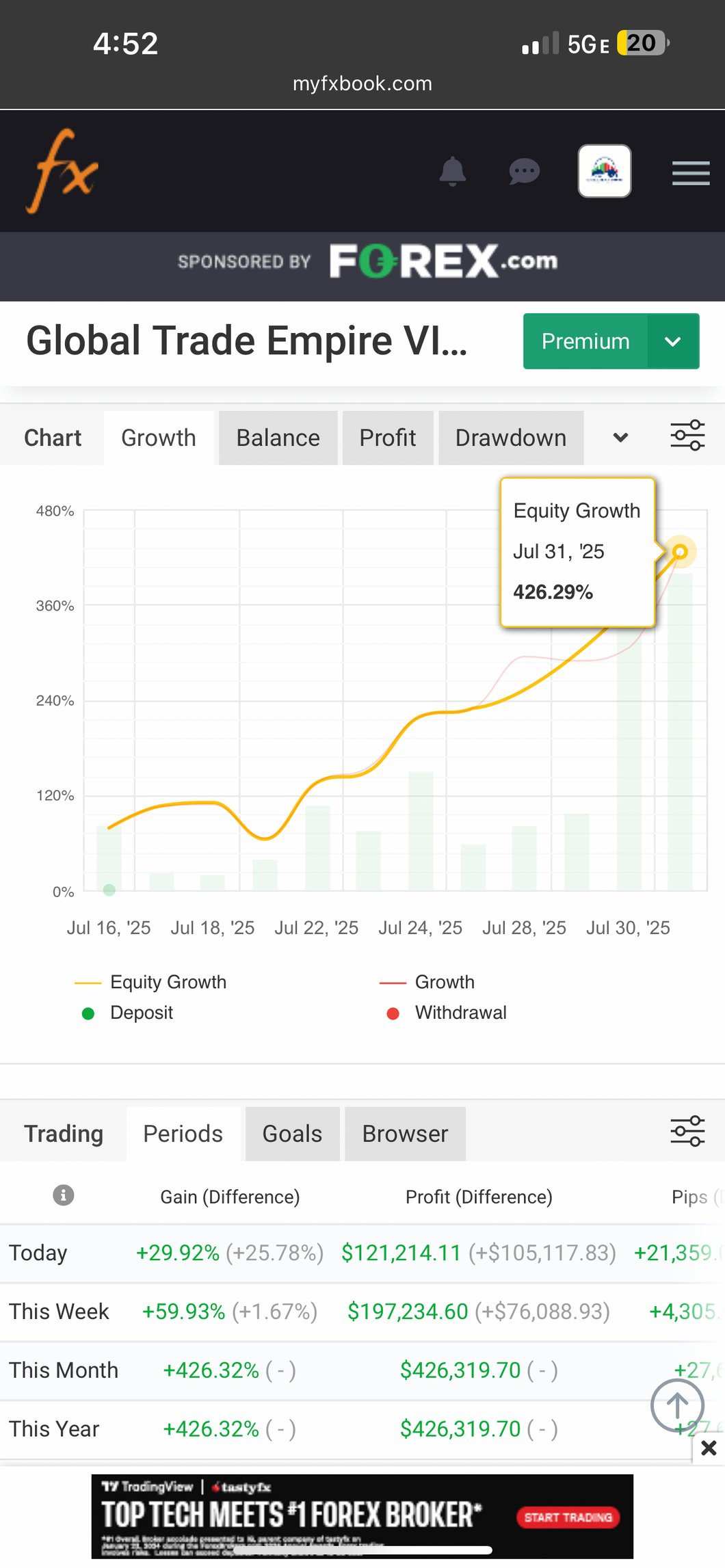Image resolution: width=725 pixels, height=1568 pixels.
Task: Dismiss the bottom ad with the X
Action: click(x=709, y=1448)
